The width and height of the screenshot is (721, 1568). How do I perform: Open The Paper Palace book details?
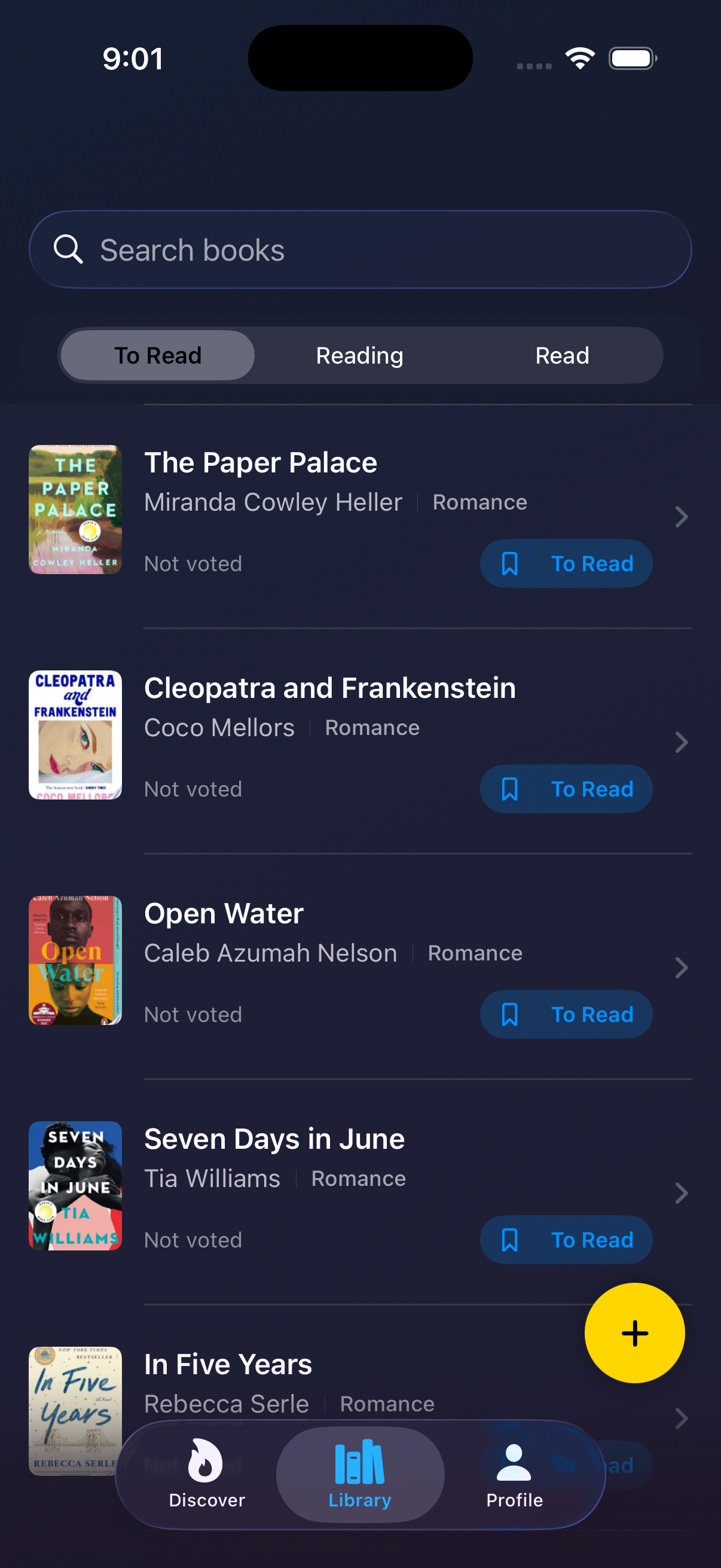click(x=261, y=463)
